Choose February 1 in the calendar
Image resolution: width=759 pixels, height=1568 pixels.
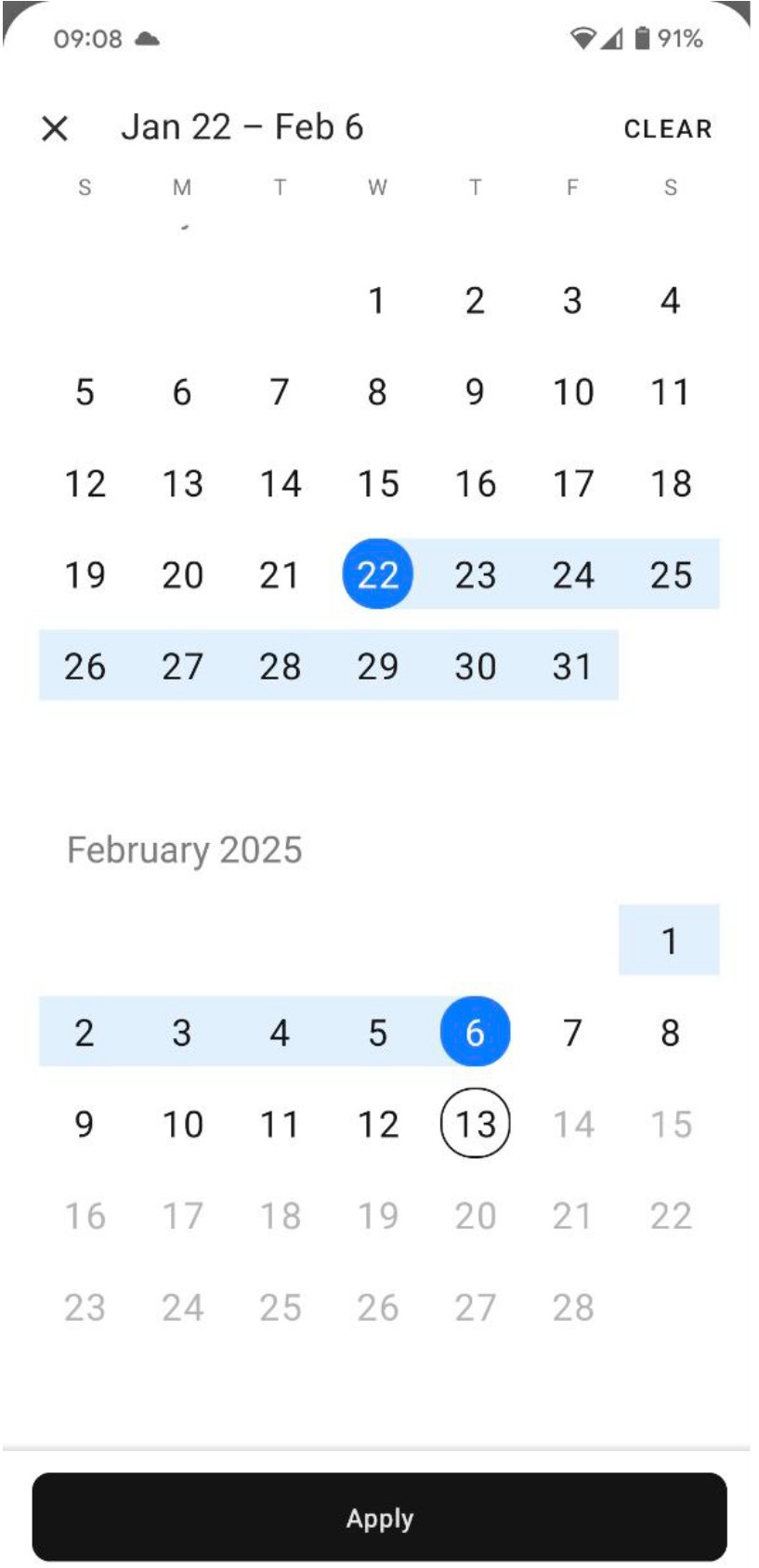pyautogui.click(x=670, y=941)
